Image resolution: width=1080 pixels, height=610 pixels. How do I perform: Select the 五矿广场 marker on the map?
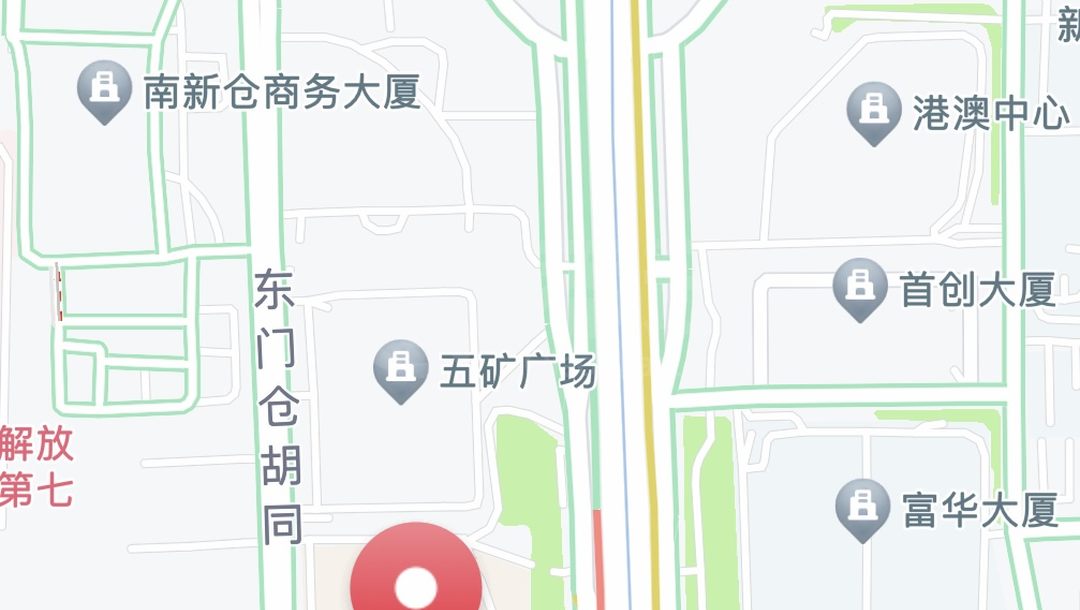coord(400,370)
